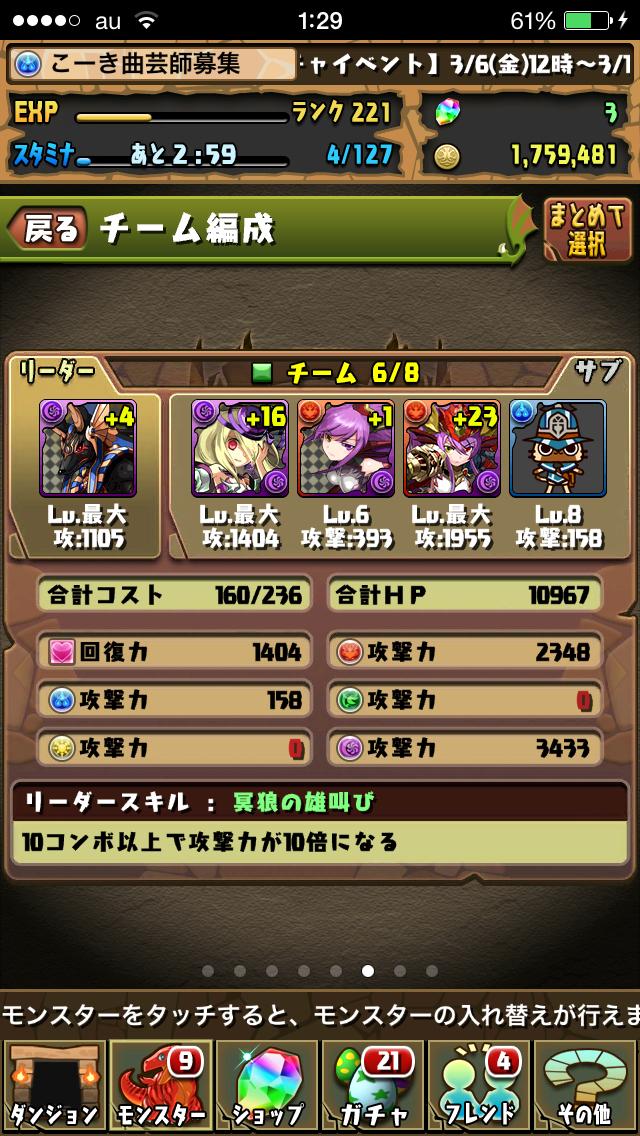Switch to the モンスター tab
Screen dimensions: 640x1136
click(159, 1086)
